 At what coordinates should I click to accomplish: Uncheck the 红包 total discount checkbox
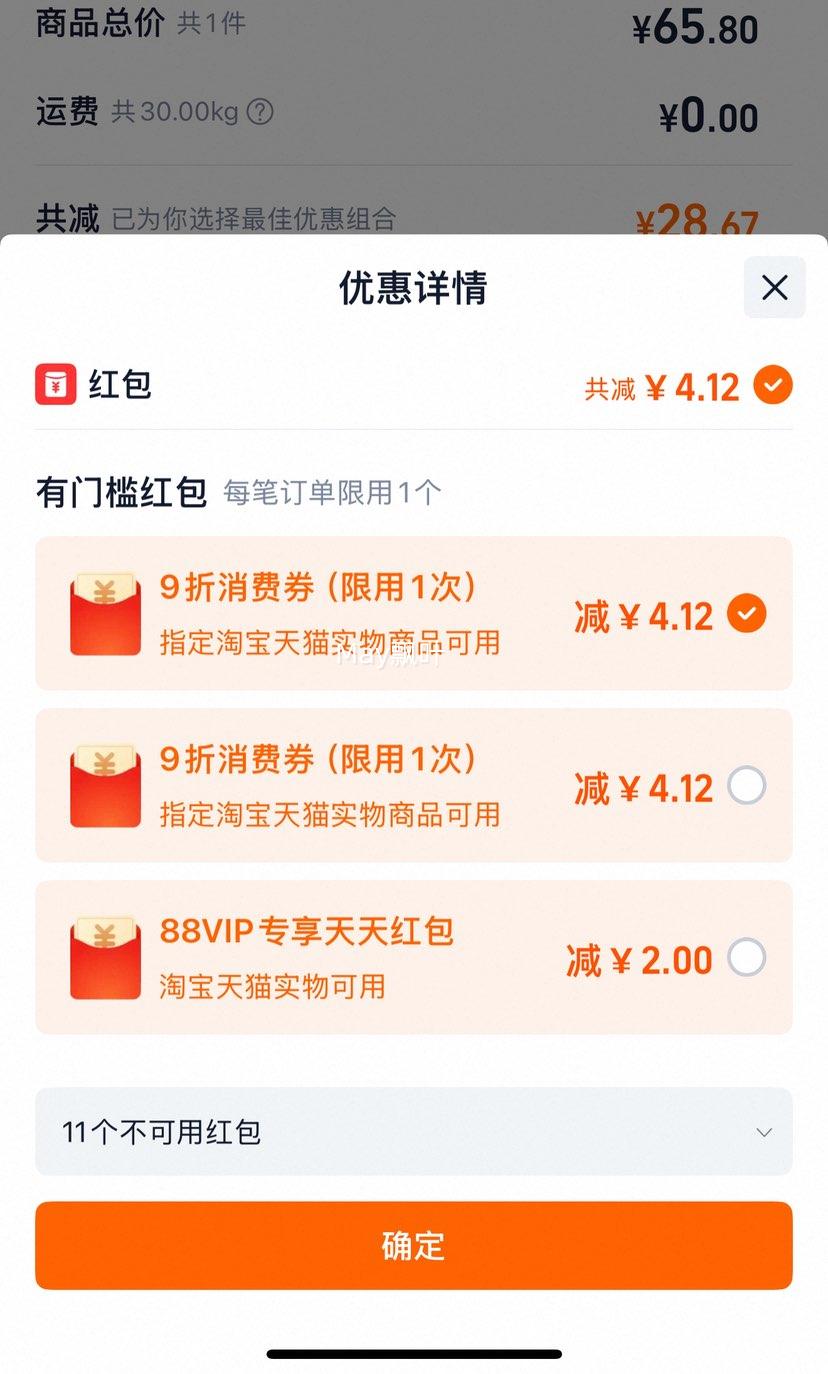(x=773, y=385)
